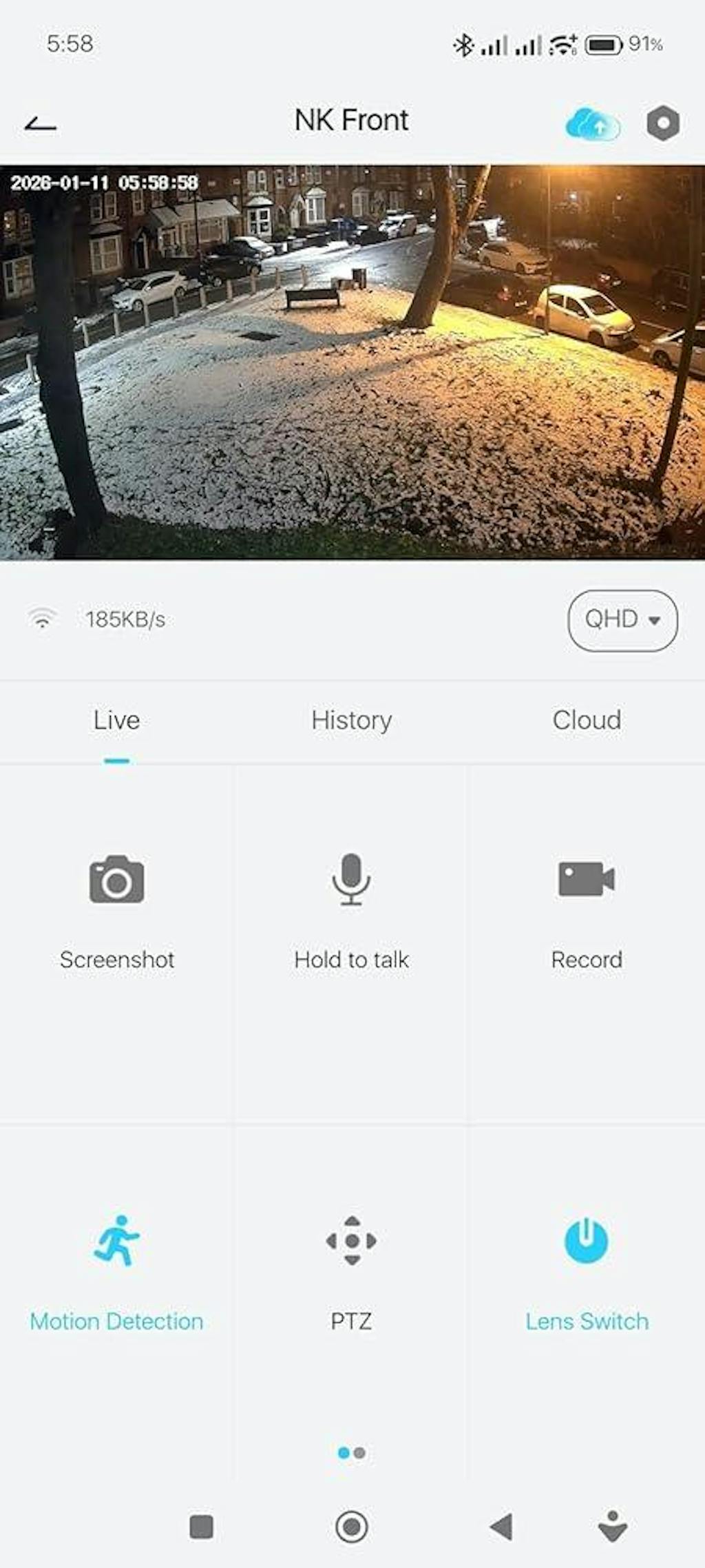Switch to the History tab

352,721
